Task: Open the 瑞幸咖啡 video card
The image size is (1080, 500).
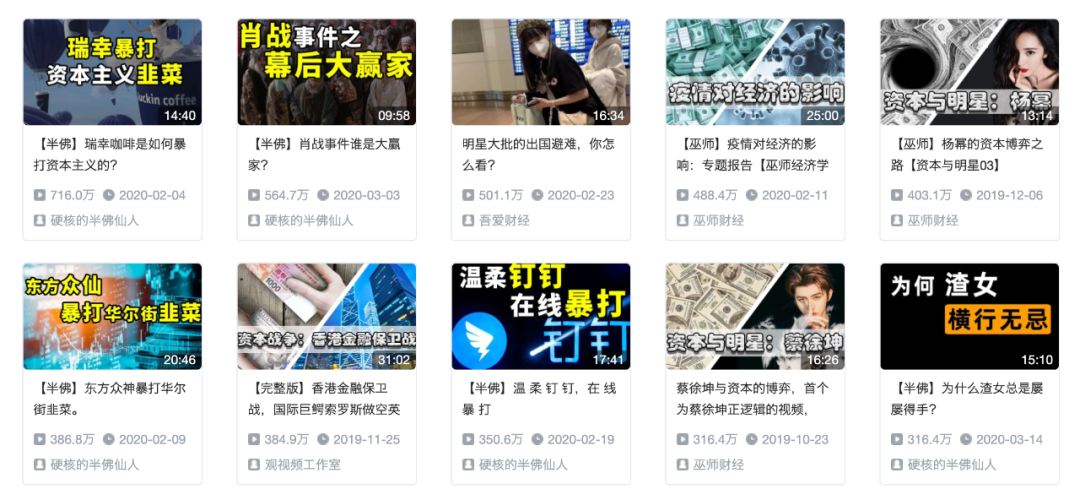Action: (x=112, y=72)
